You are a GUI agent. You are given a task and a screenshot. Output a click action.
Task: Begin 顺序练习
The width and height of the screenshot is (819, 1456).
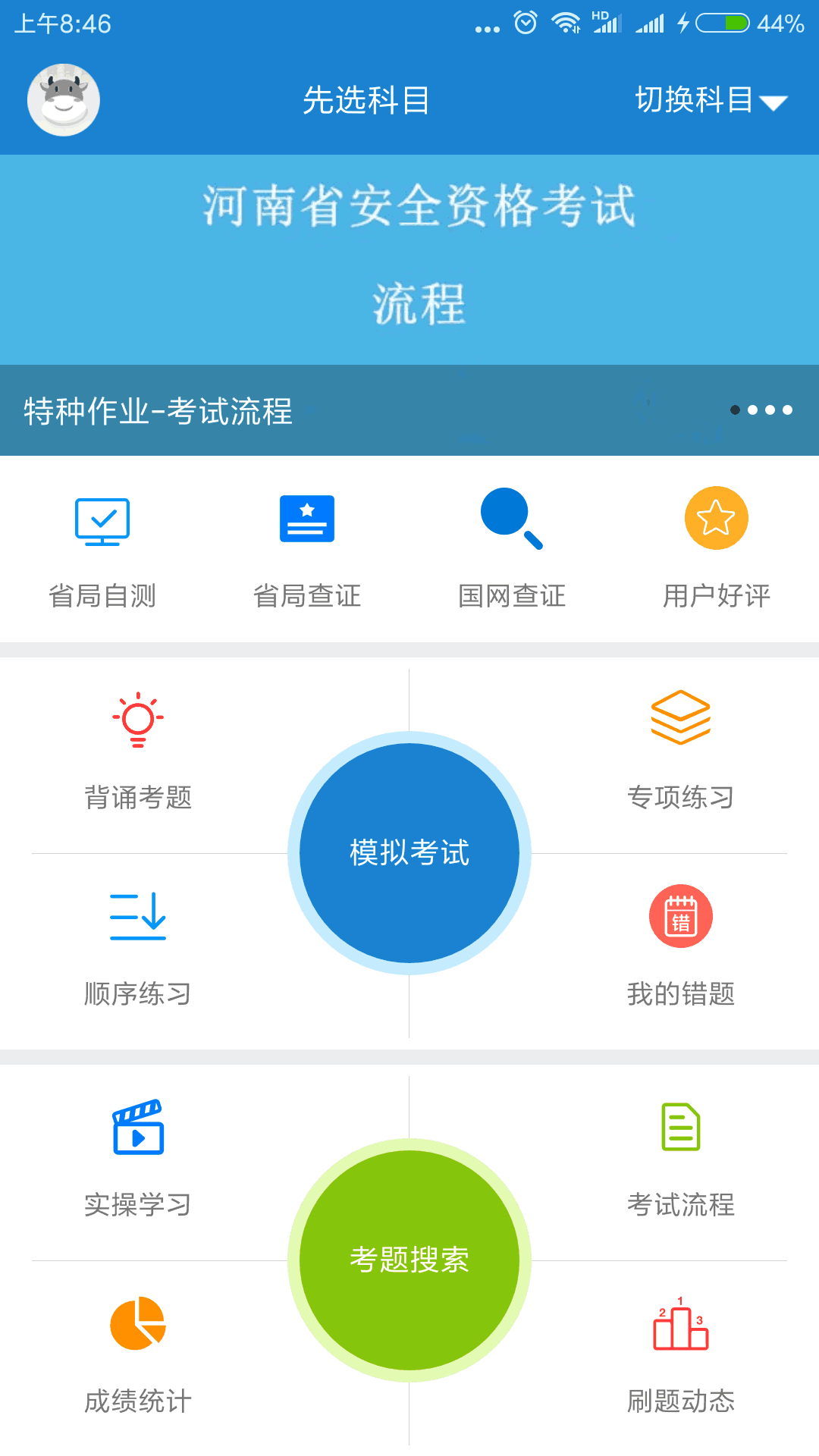[x=138, y=948]
